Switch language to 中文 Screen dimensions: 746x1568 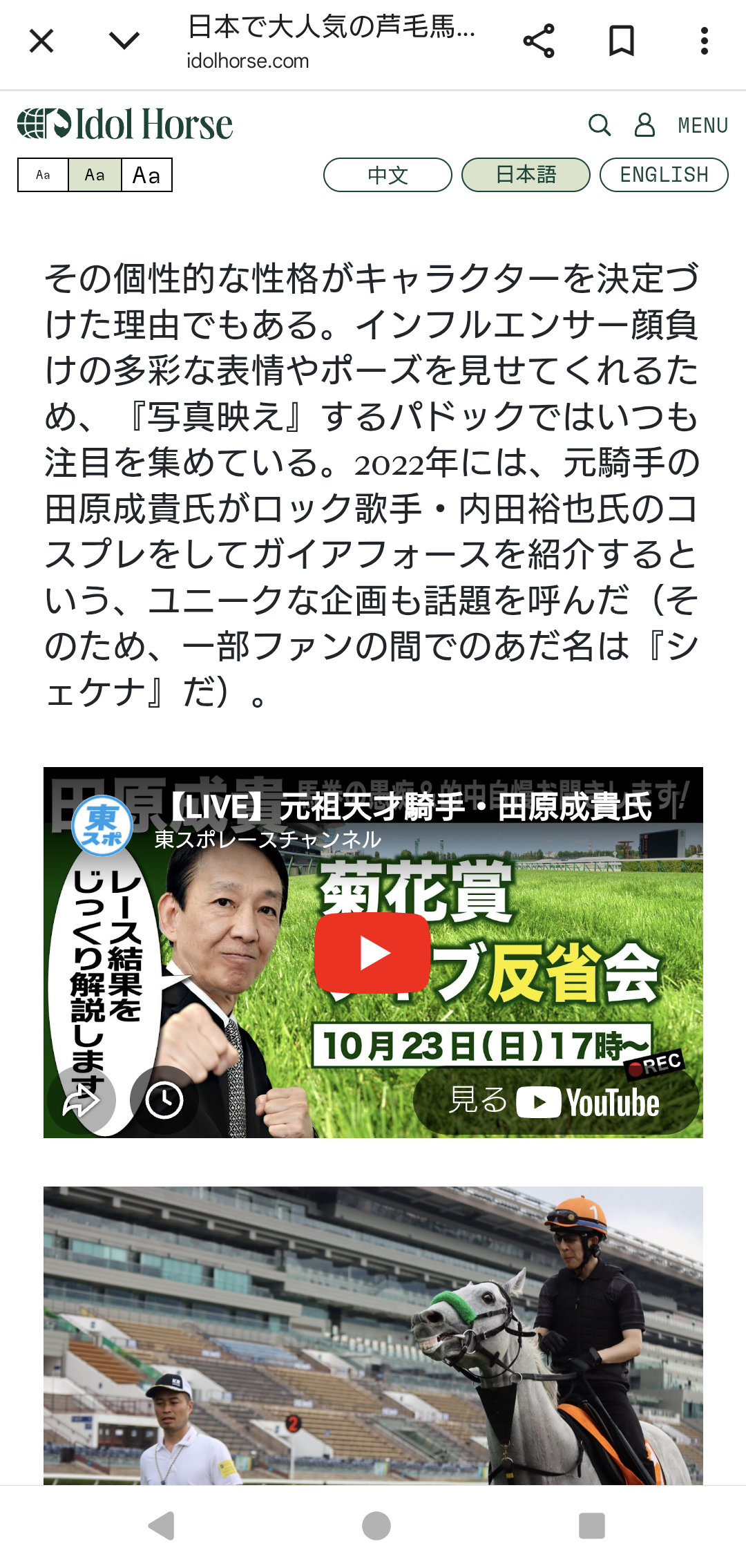(x=388, y=175)
